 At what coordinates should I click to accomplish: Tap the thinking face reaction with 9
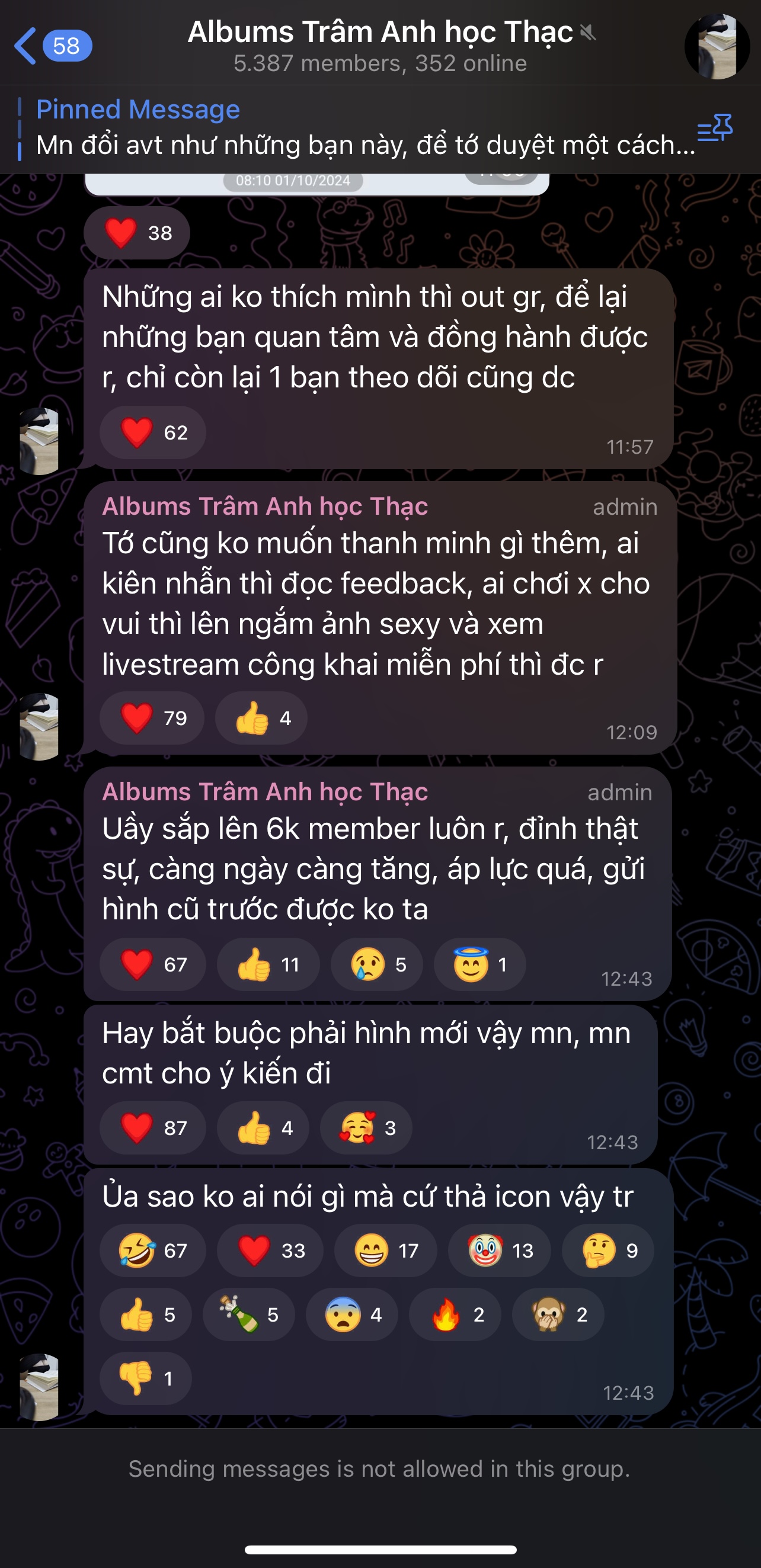click(x=607, y=1251)
